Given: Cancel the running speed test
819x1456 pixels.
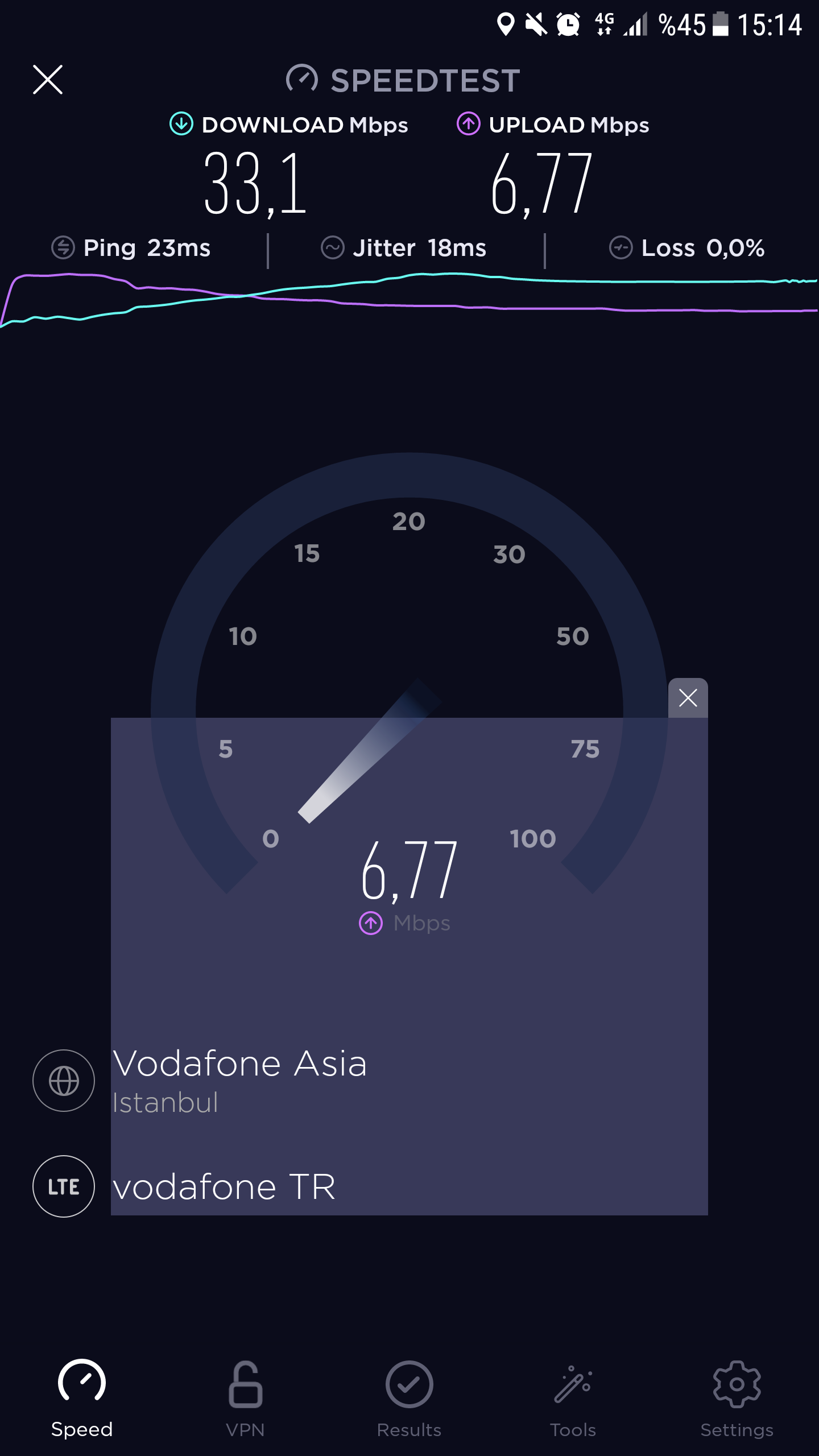Looking at the screenshot, I should click(48, 79).
